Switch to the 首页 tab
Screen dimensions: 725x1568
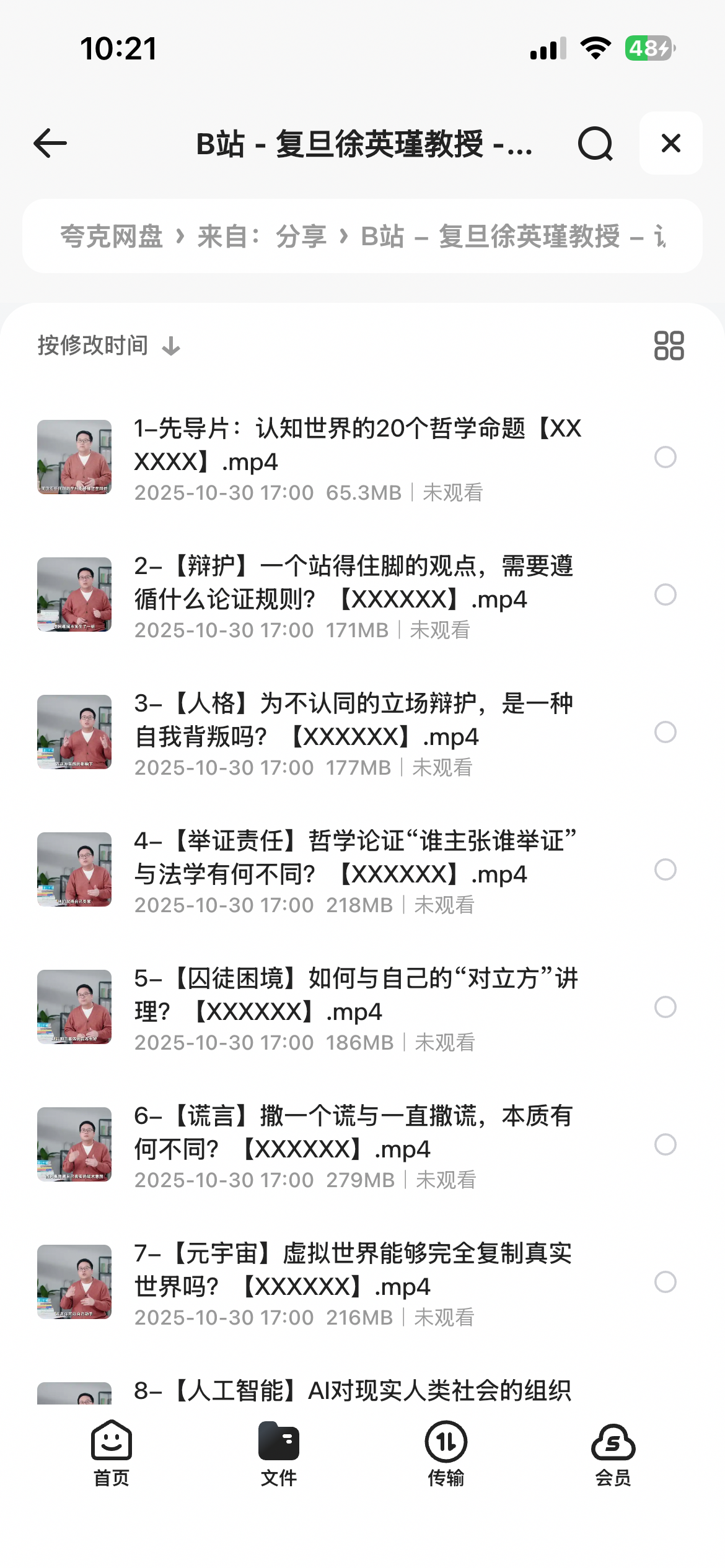112,1453
